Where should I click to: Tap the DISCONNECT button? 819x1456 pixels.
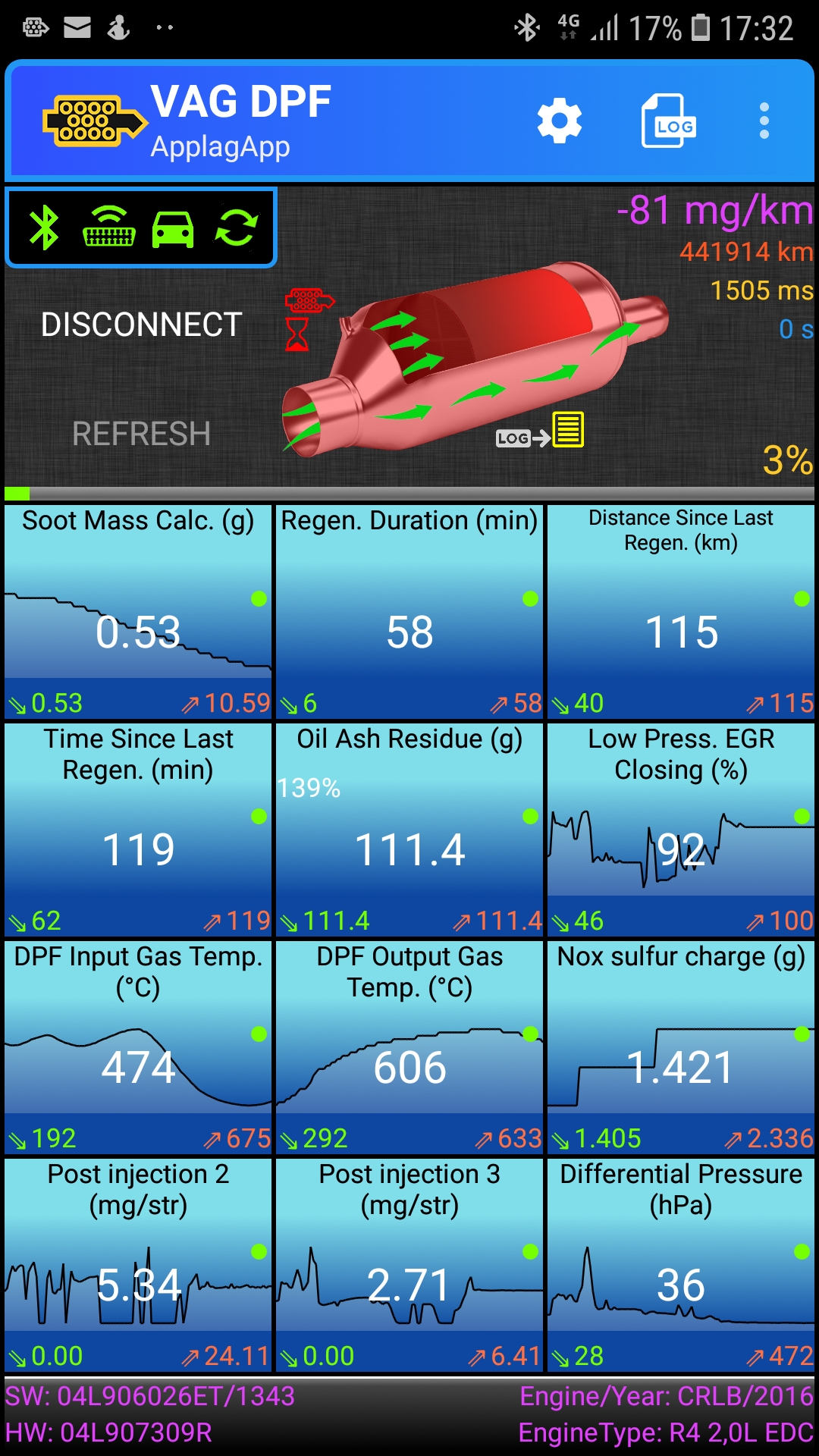141,325
